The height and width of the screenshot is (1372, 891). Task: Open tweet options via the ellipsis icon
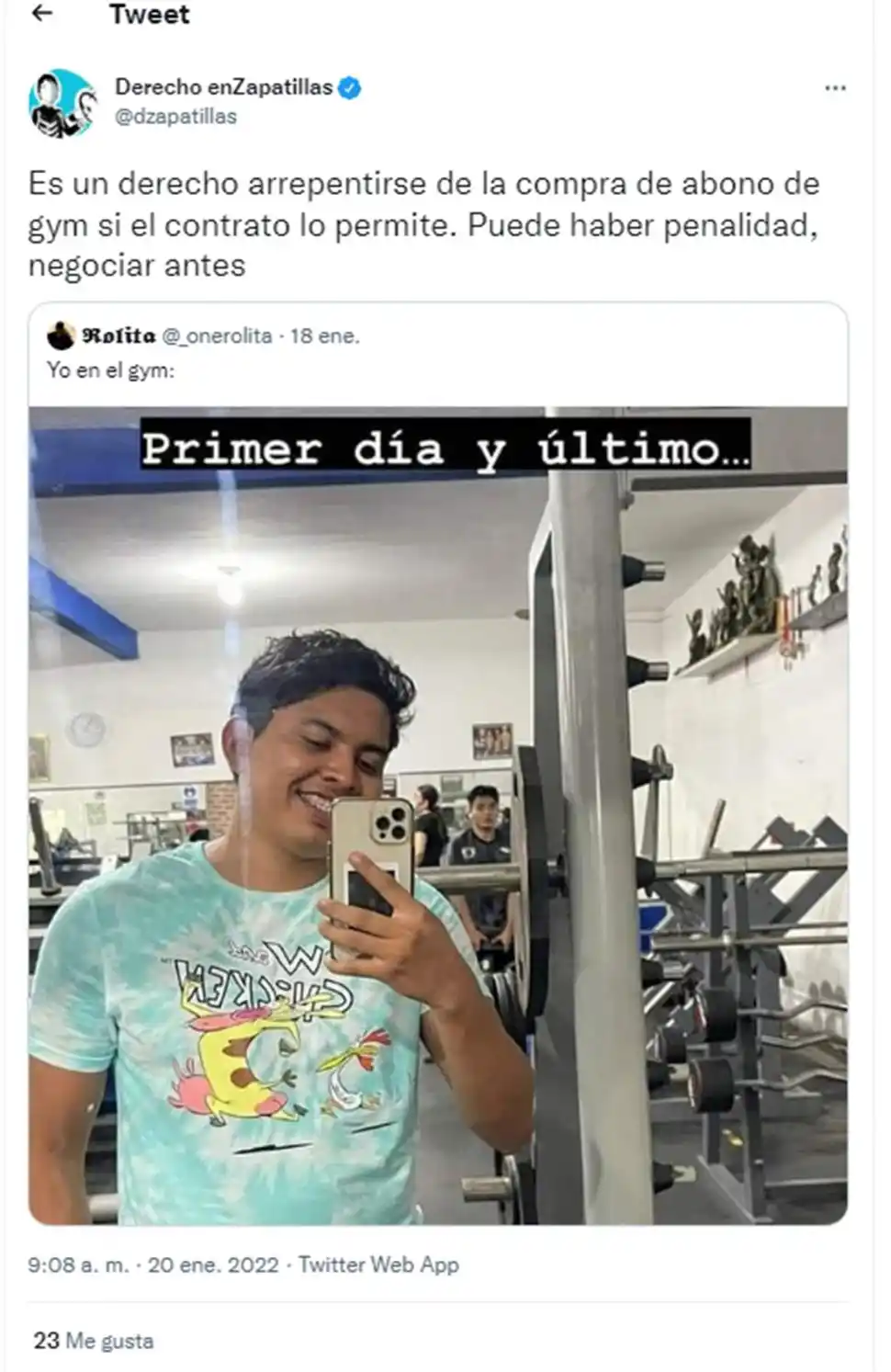point(834,87)
